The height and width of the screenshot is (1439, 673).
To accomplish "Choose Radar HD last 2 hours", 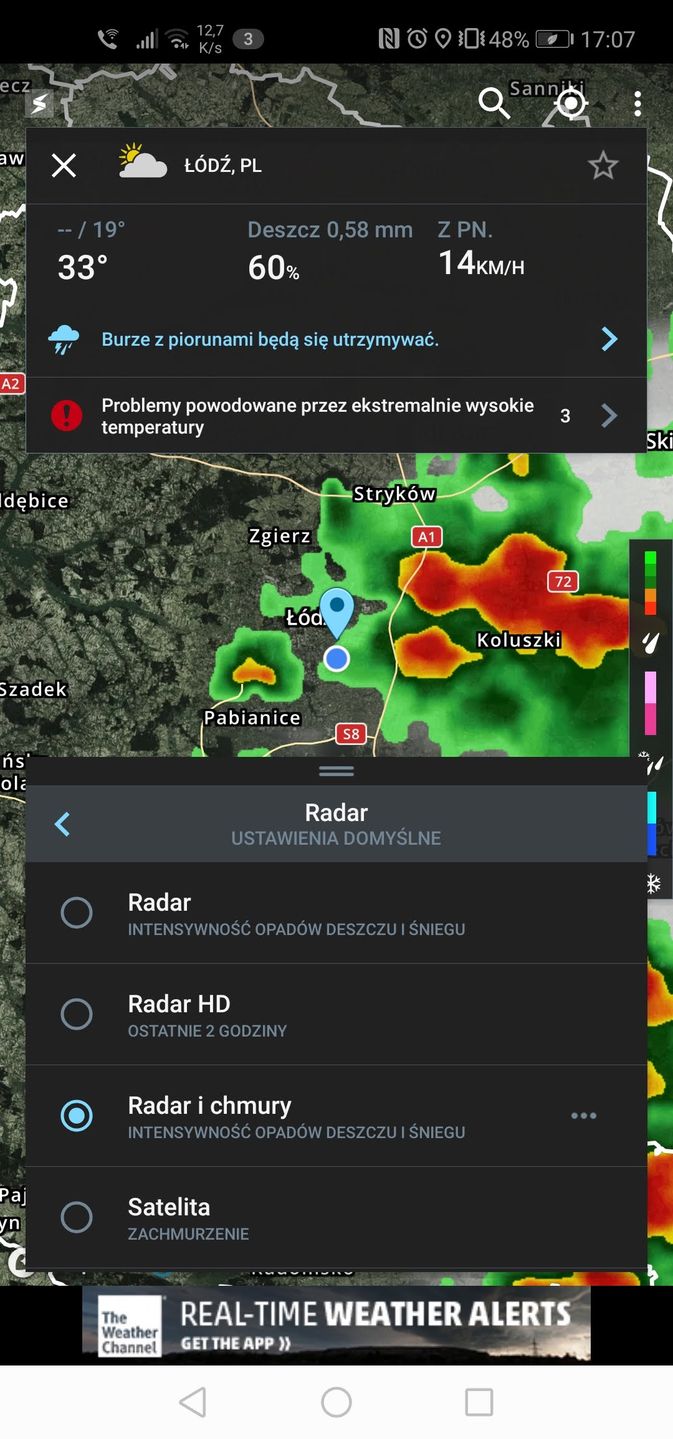I will pyautogui.click(x=77, y=1014).
